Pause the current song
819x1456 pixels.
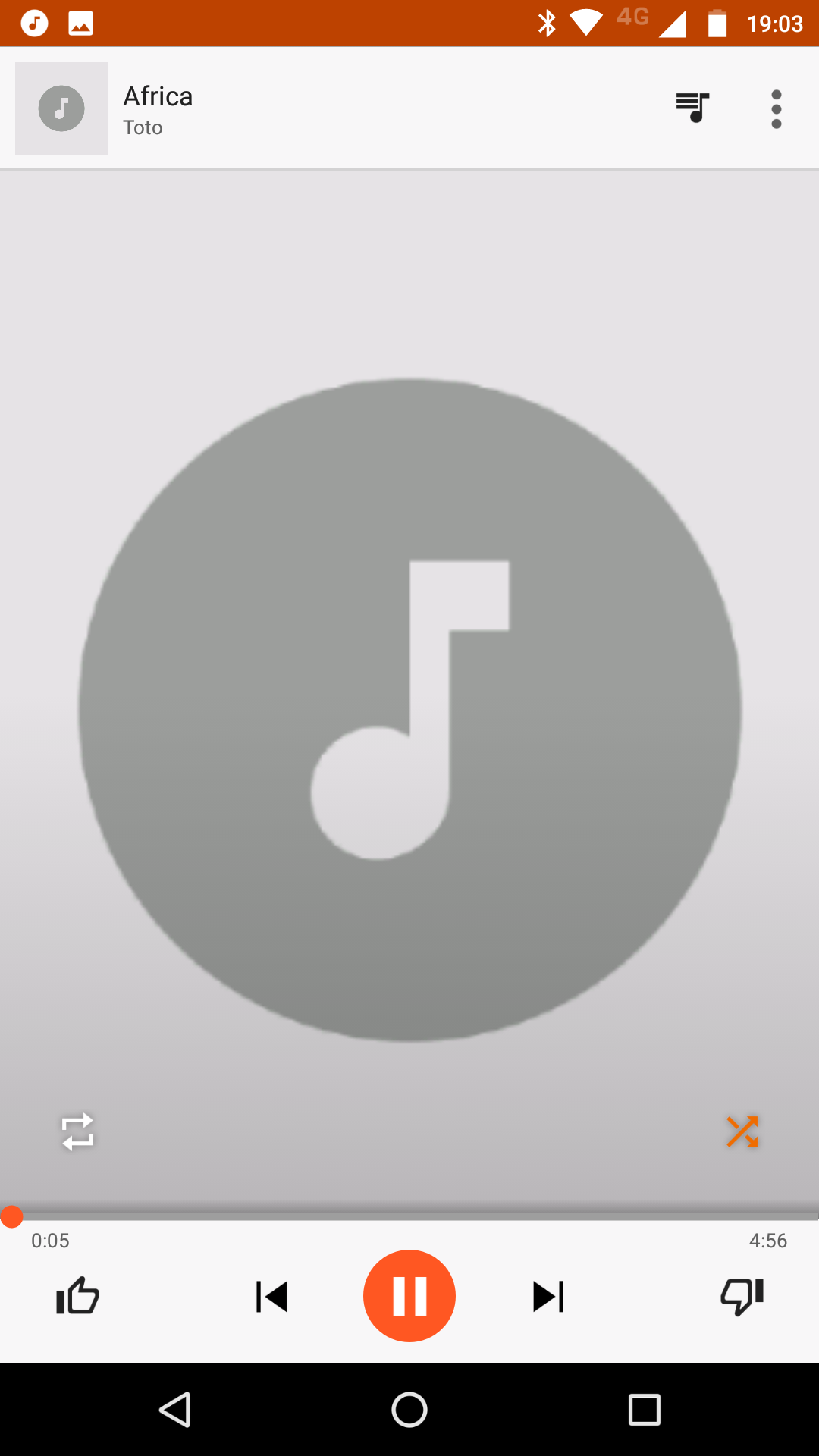[x=409, y=1296]
